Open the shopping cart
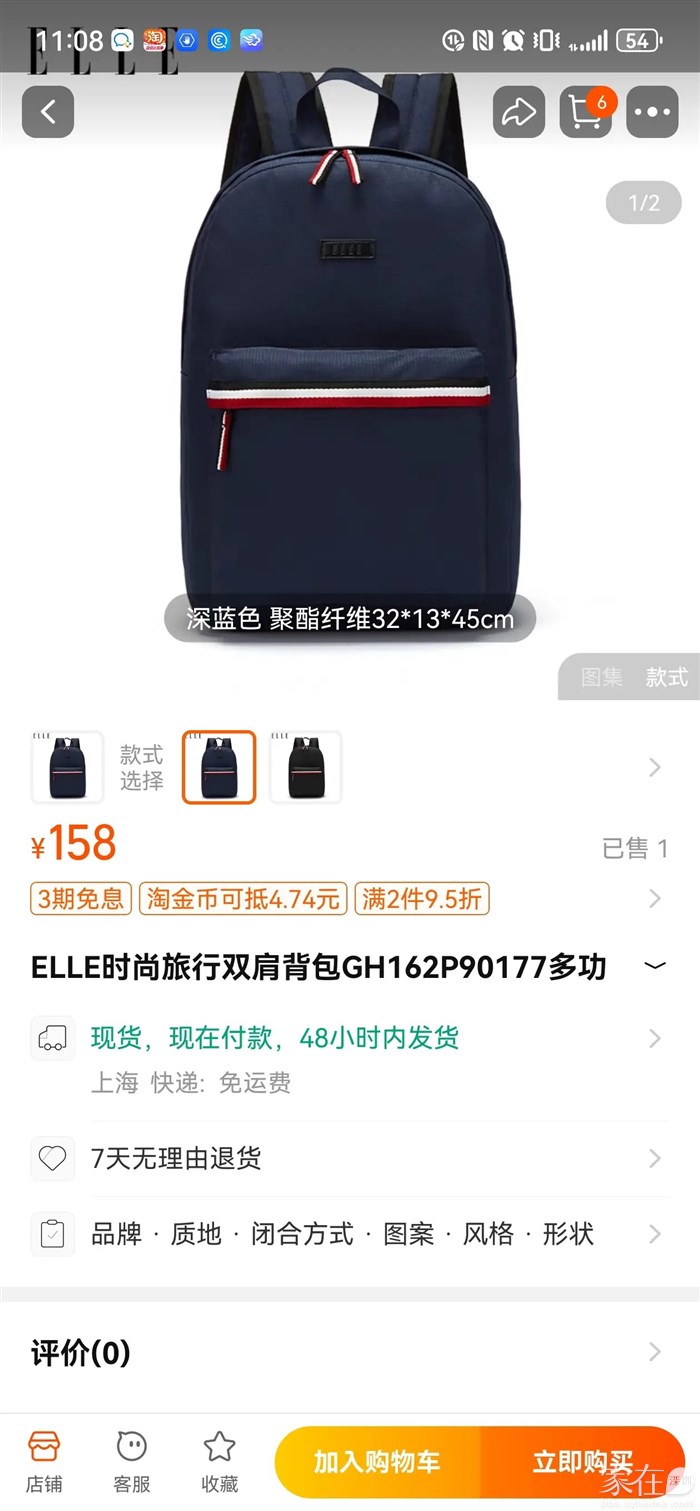The image size is (700, 1511). click(586, 111)
